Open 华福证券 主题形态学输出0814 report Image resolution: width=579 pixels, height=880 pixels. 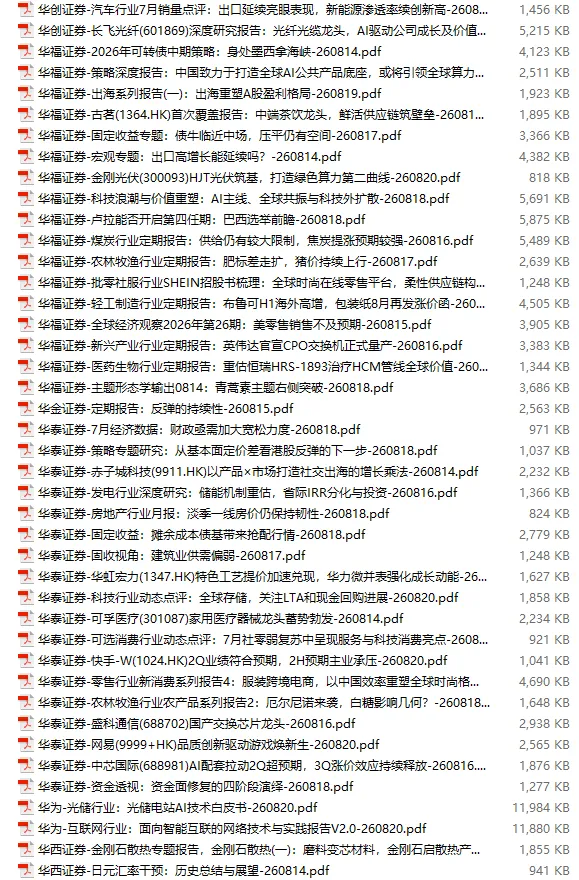[215, 388]
